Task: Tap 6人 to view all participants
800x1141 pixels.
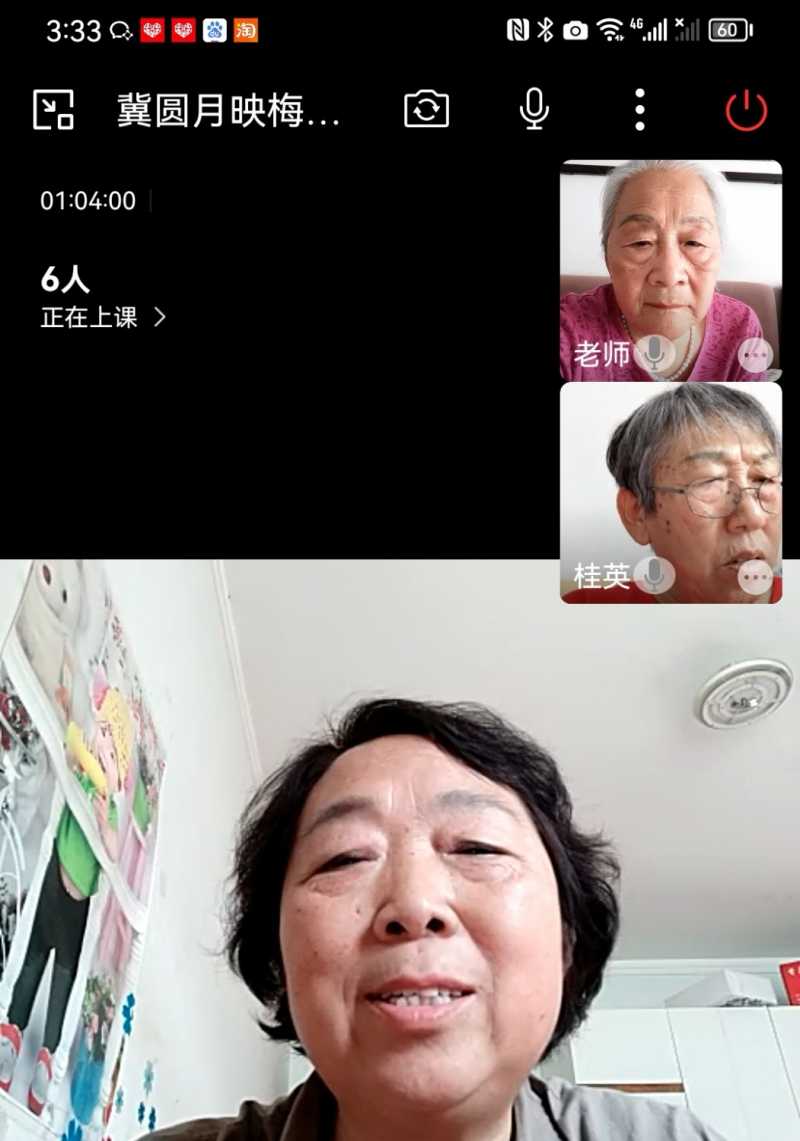Action: pyautogui.click(x=63, y=279)
